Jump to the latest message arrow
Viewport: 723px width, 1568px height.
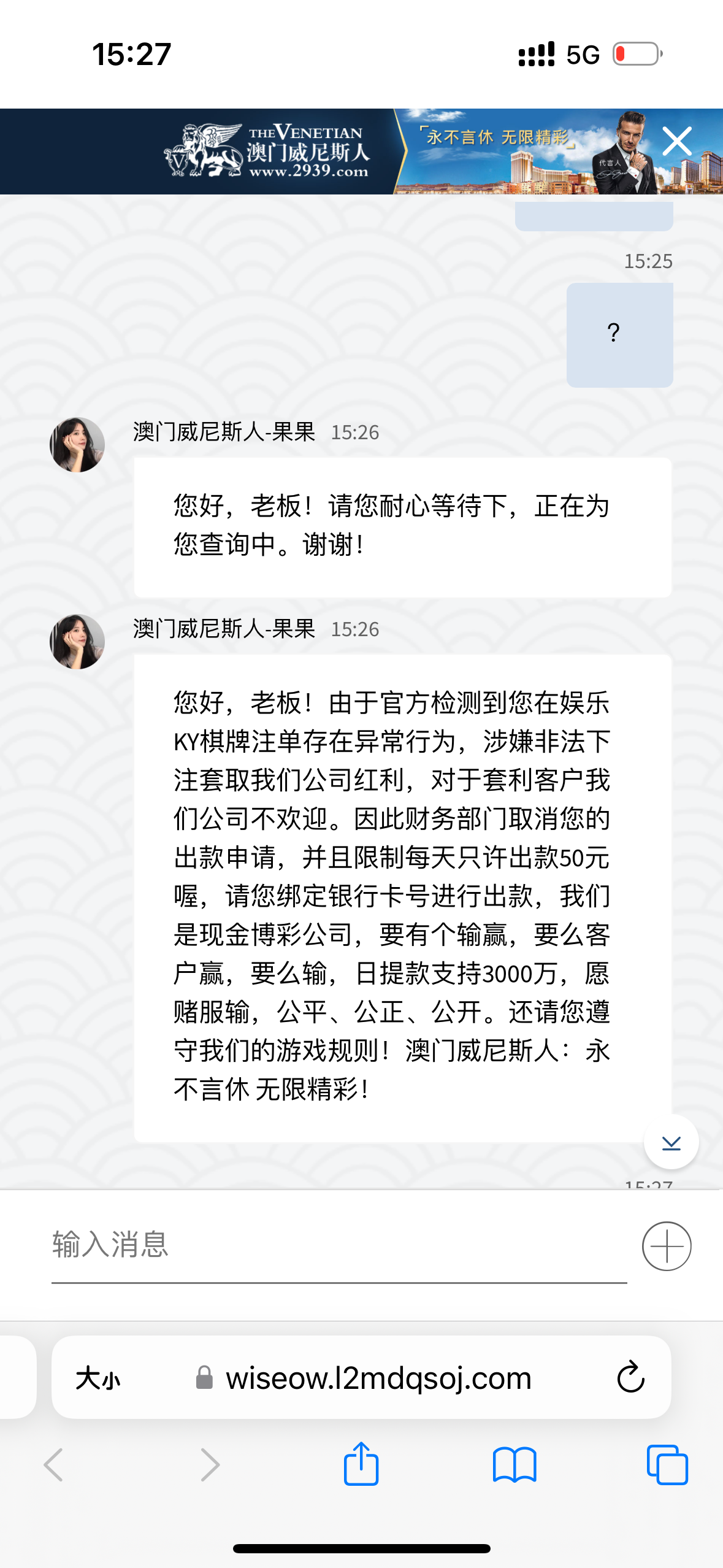(x=671, y=1142)
